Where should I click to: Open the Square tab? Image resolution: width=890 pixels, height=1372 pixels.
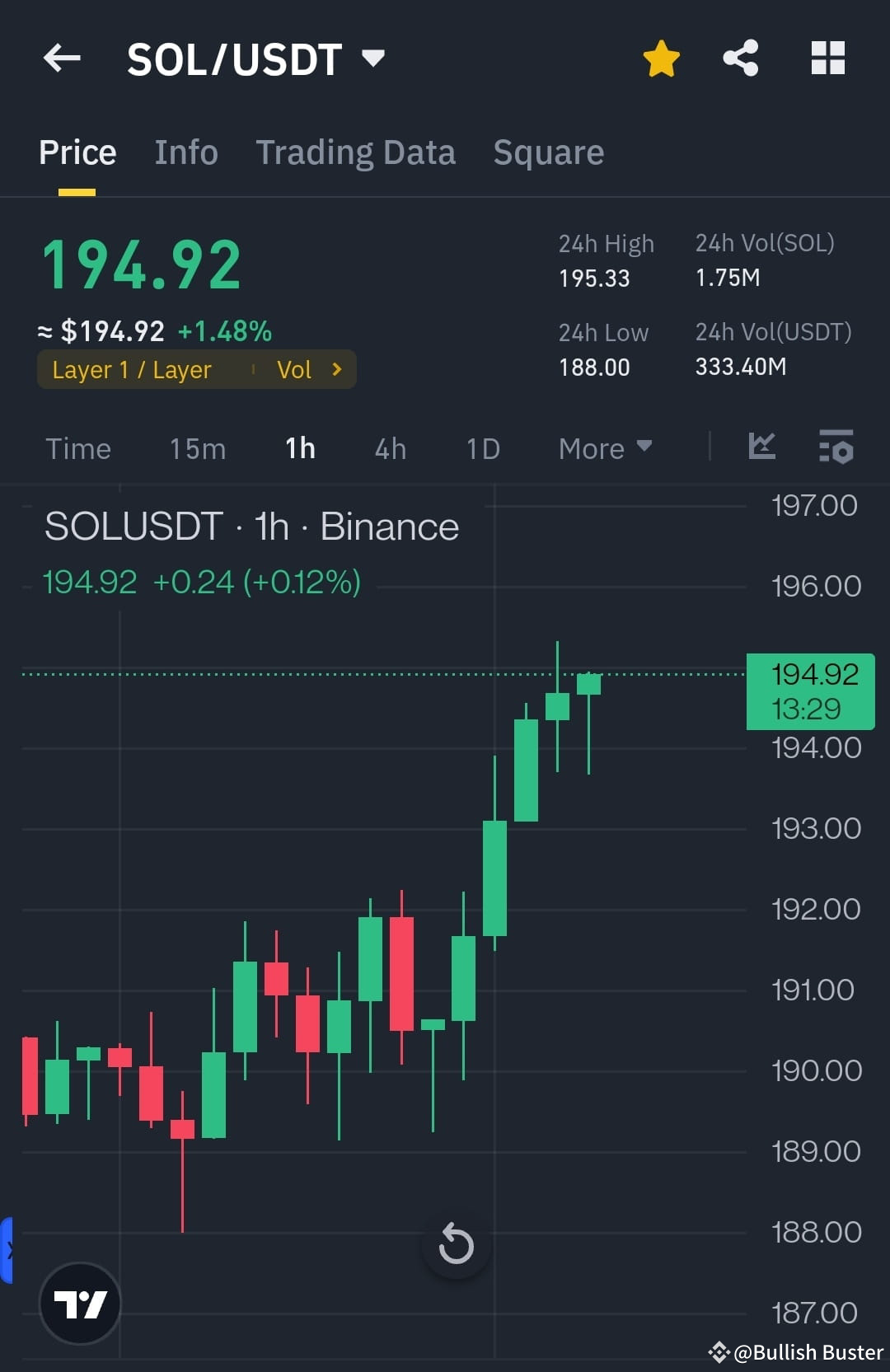pyautogui.click(x=548, y=152)
